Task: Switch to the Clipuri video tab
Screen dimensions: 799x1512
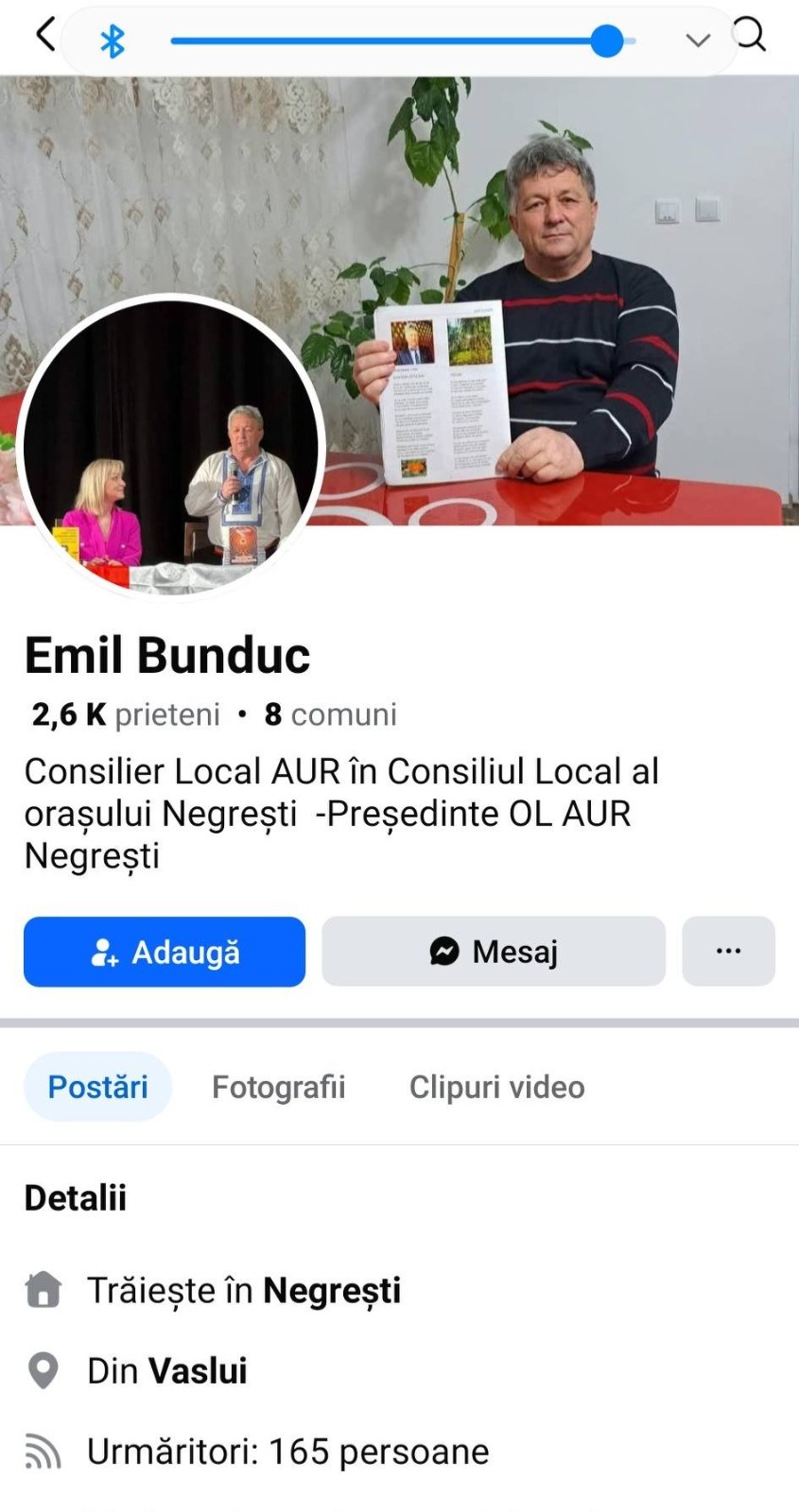Action: (496, 1087)
